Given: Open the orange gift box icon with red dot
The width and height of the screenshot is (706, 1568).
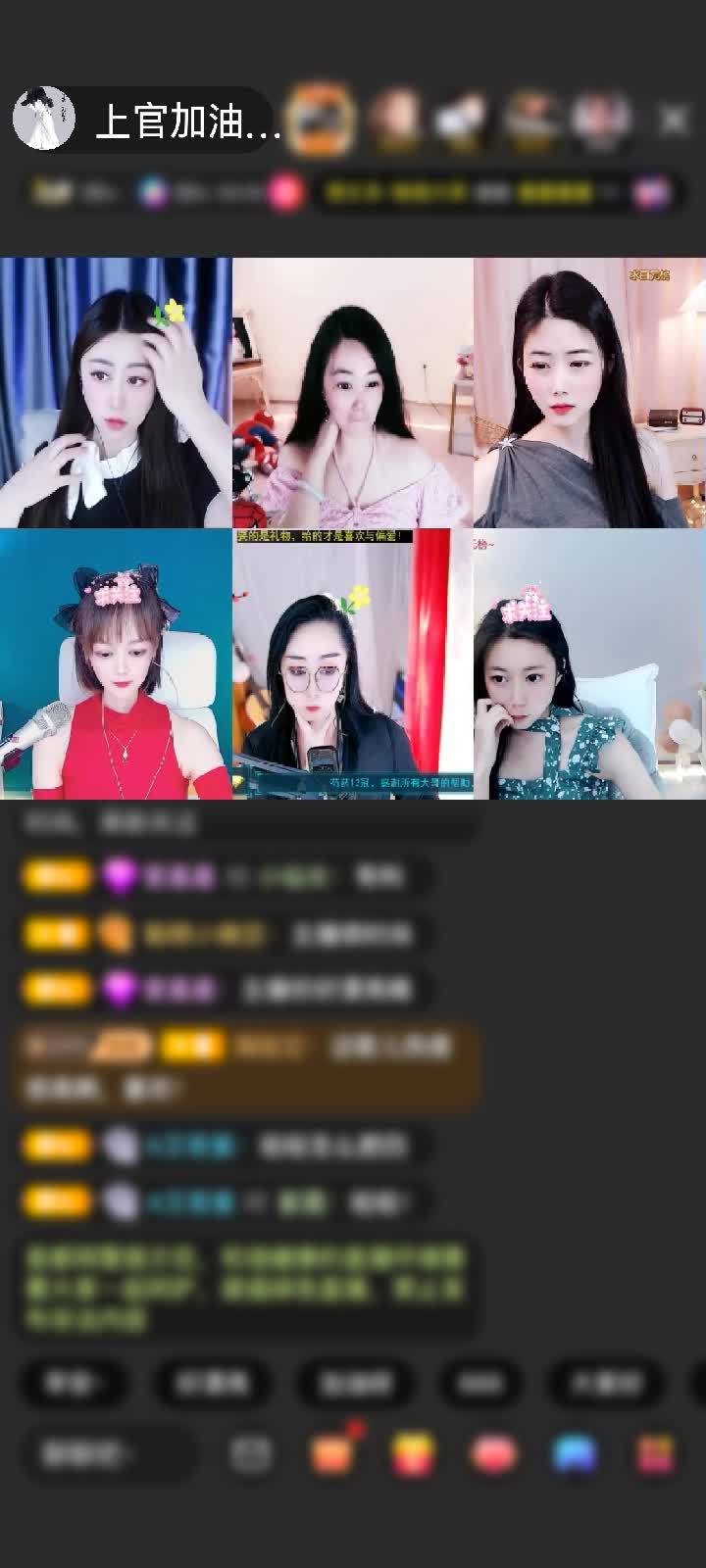Looking at the screenshot, I should point(332,1454).
